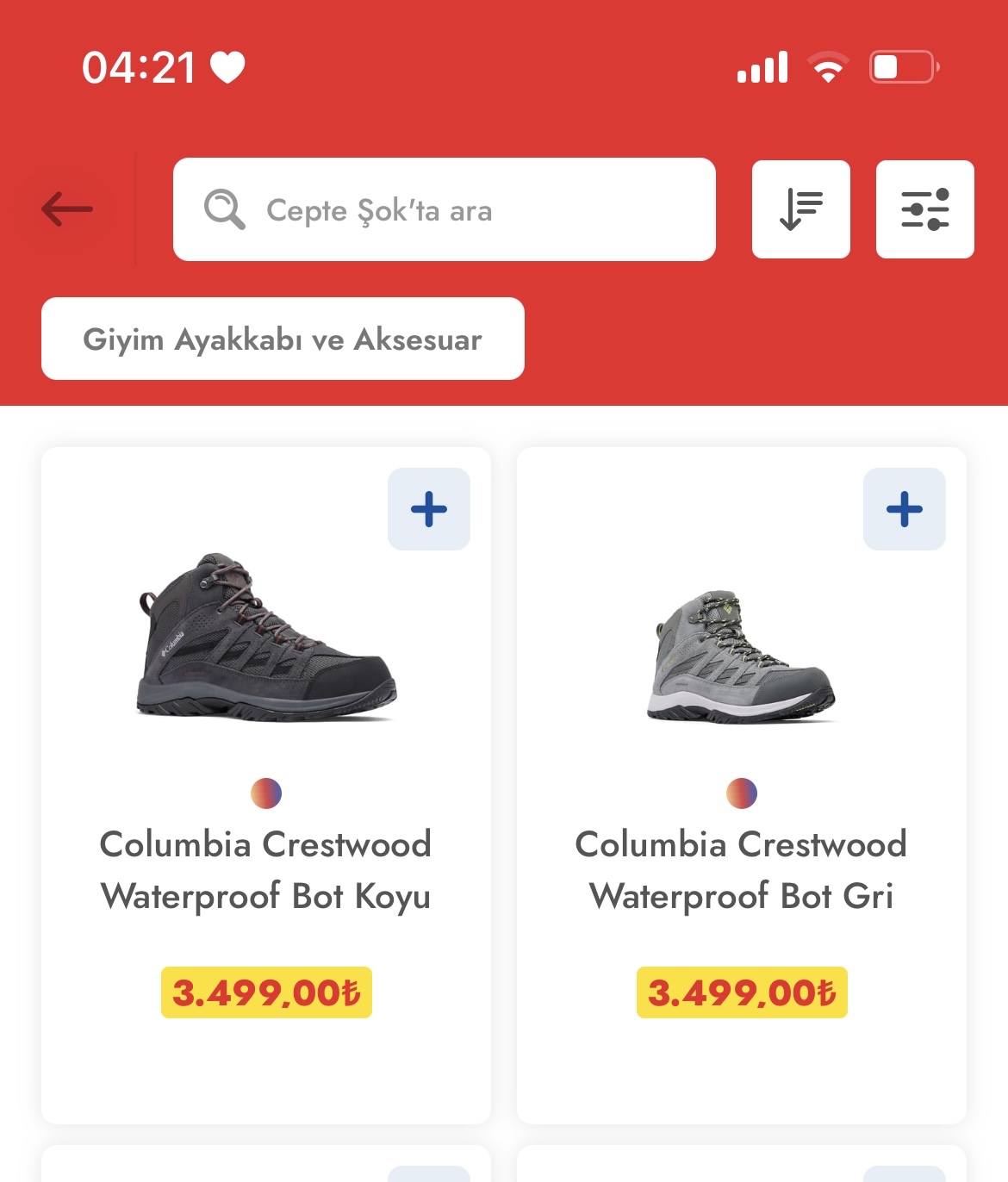1008x1182 pixels.
Task: Add Columbia Crestwood Bot Gri to cart
Action: click(x=904, y=509)
